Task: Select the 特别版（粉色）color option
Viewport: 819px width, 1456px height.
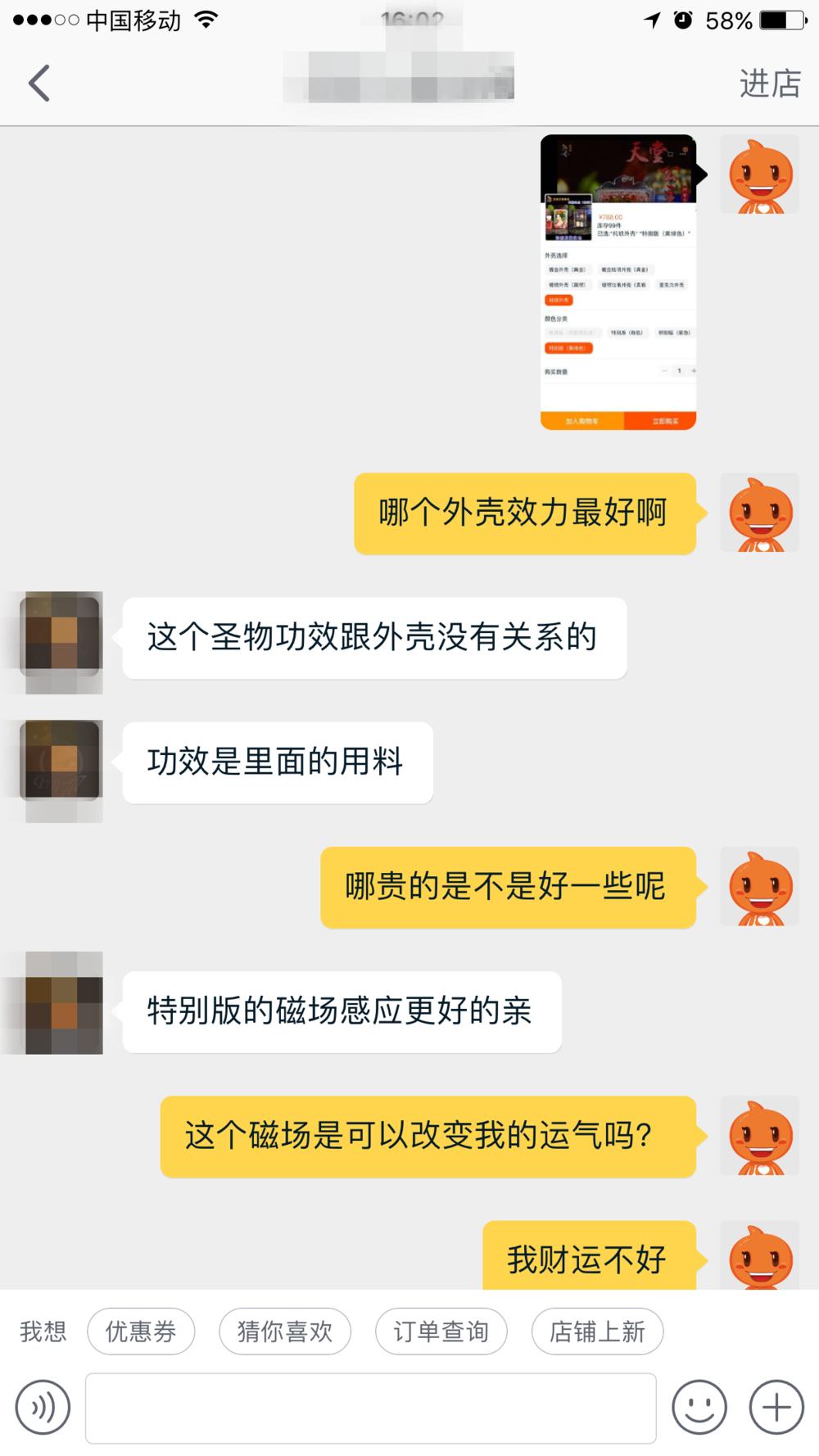Action: click(x=627, y=332)
